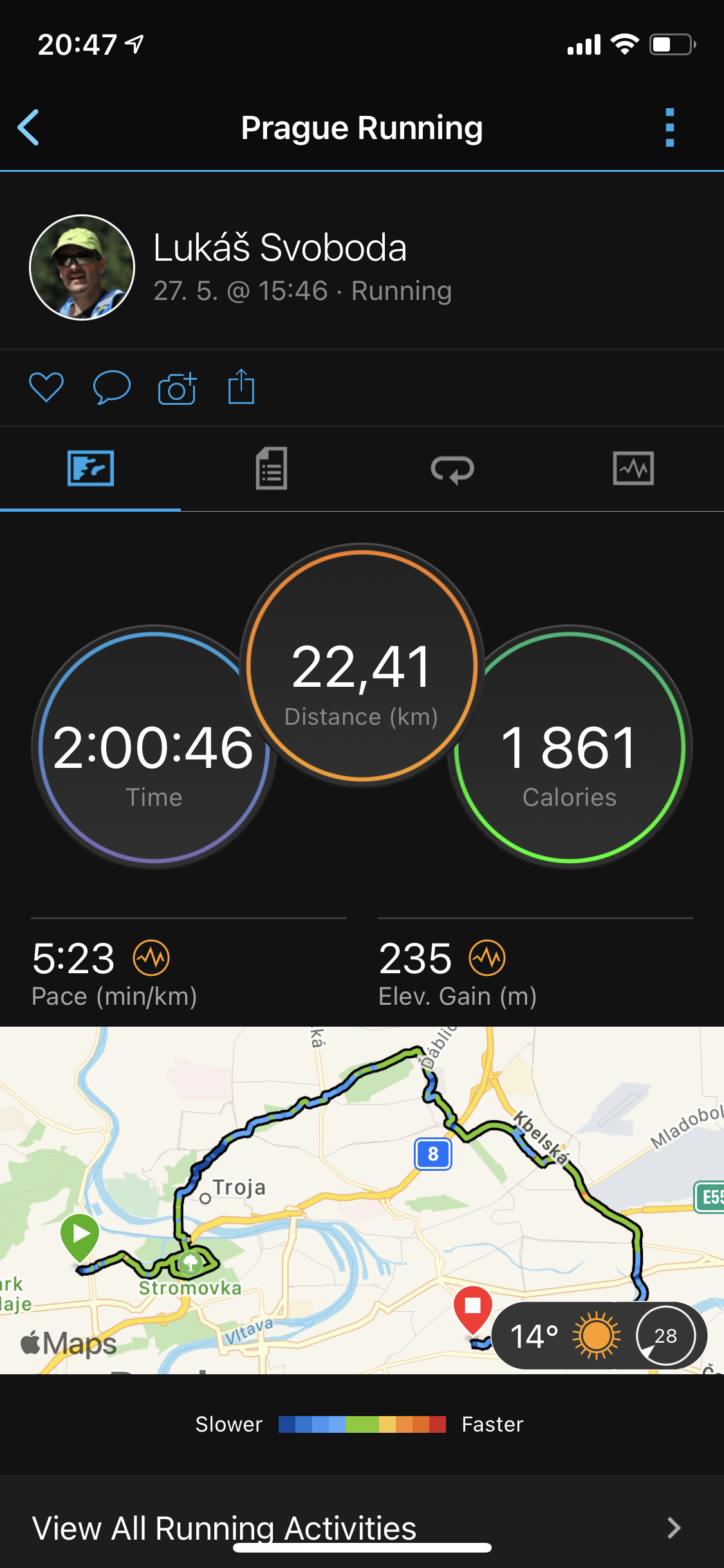Open elevation chart icon next to 235
The height and width of the screenshot is (1568, 724).
coord(487,958)
